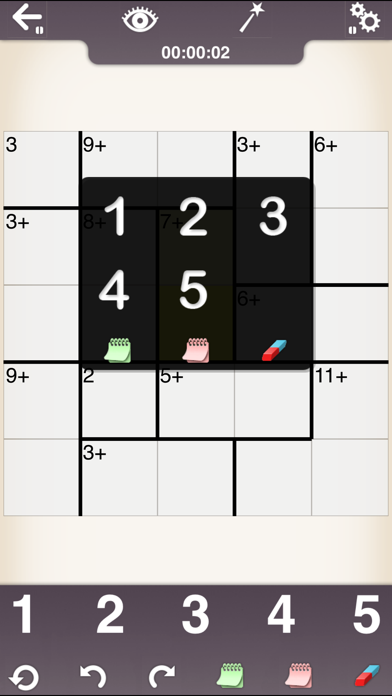
Task: Undo the last move
Action: point(93,677)
